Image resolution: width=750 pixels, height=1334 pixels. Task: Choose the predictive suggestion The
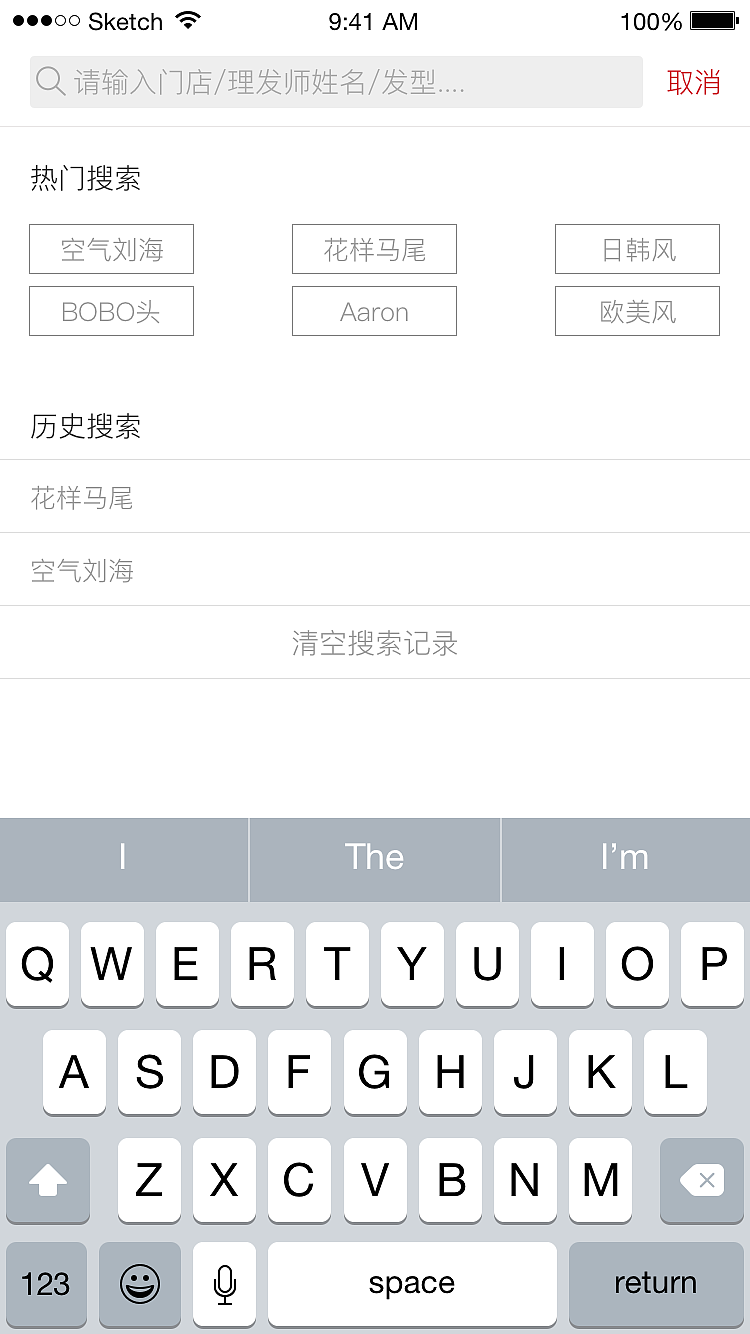(374, 858)
